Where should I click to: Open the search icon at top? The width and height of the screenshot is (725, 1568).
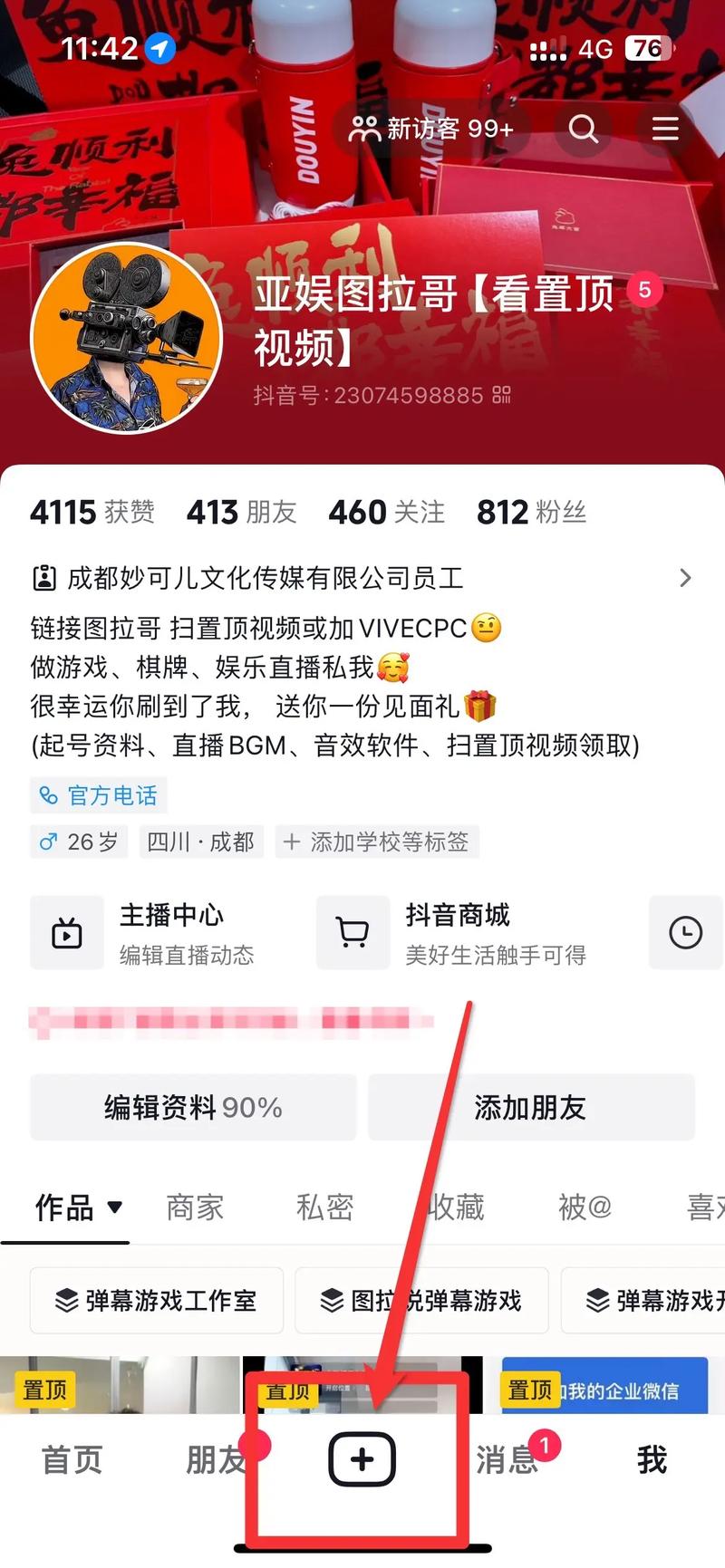[x=583, y=130]
